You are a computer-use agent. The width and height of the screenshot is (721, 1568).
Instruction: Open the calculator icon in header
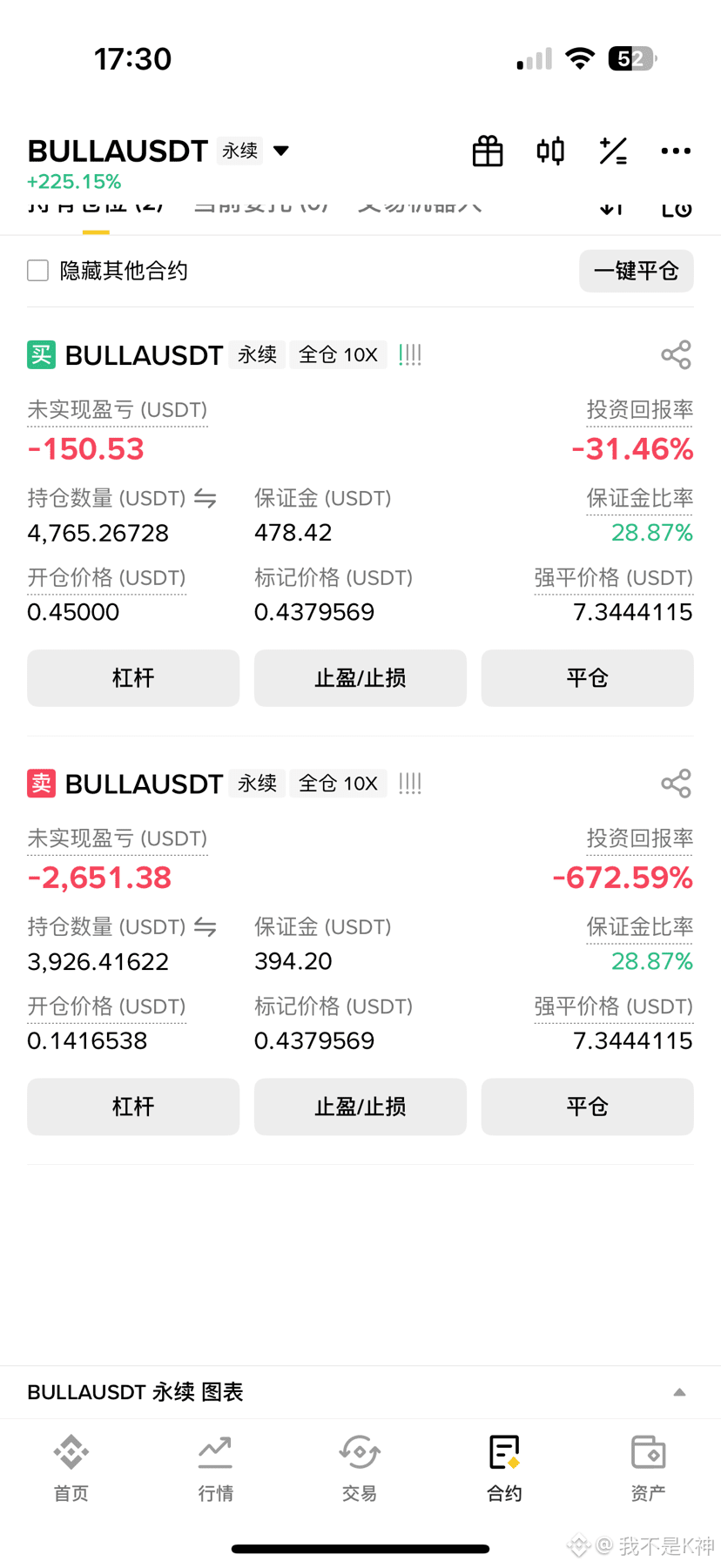(613, 151)
